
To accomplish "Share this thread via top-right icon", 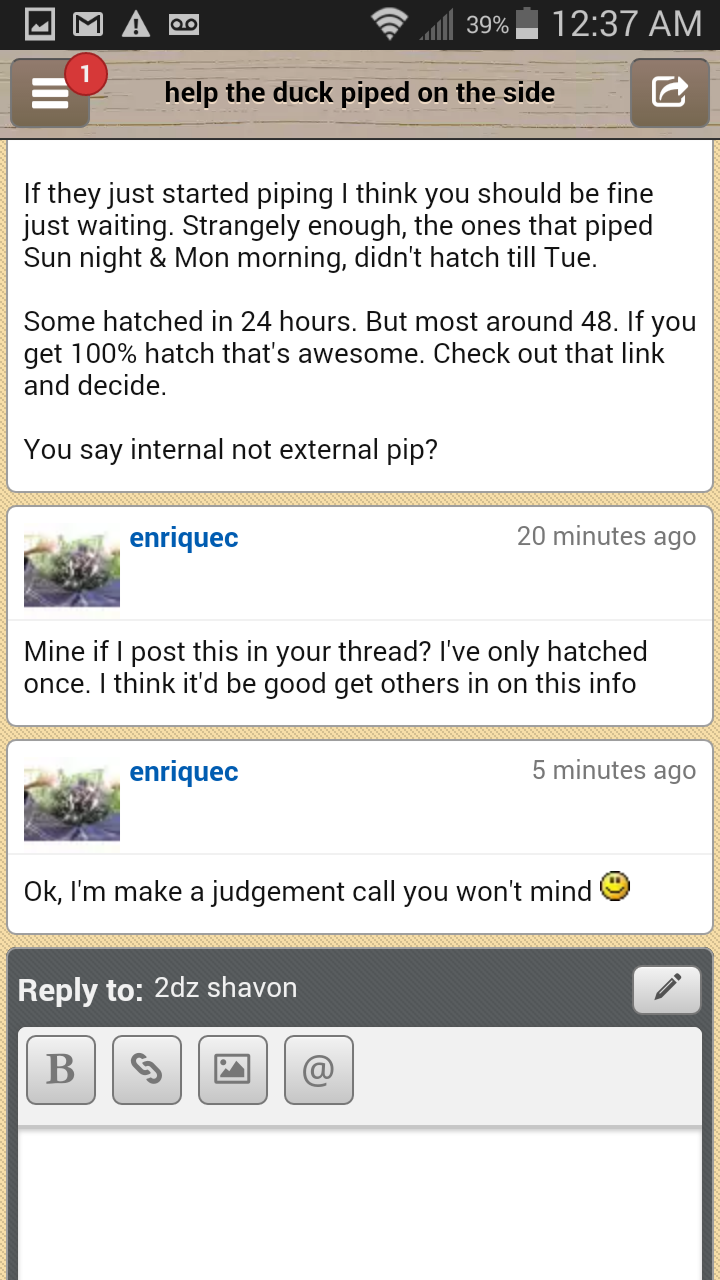I will tap(669, 93).
